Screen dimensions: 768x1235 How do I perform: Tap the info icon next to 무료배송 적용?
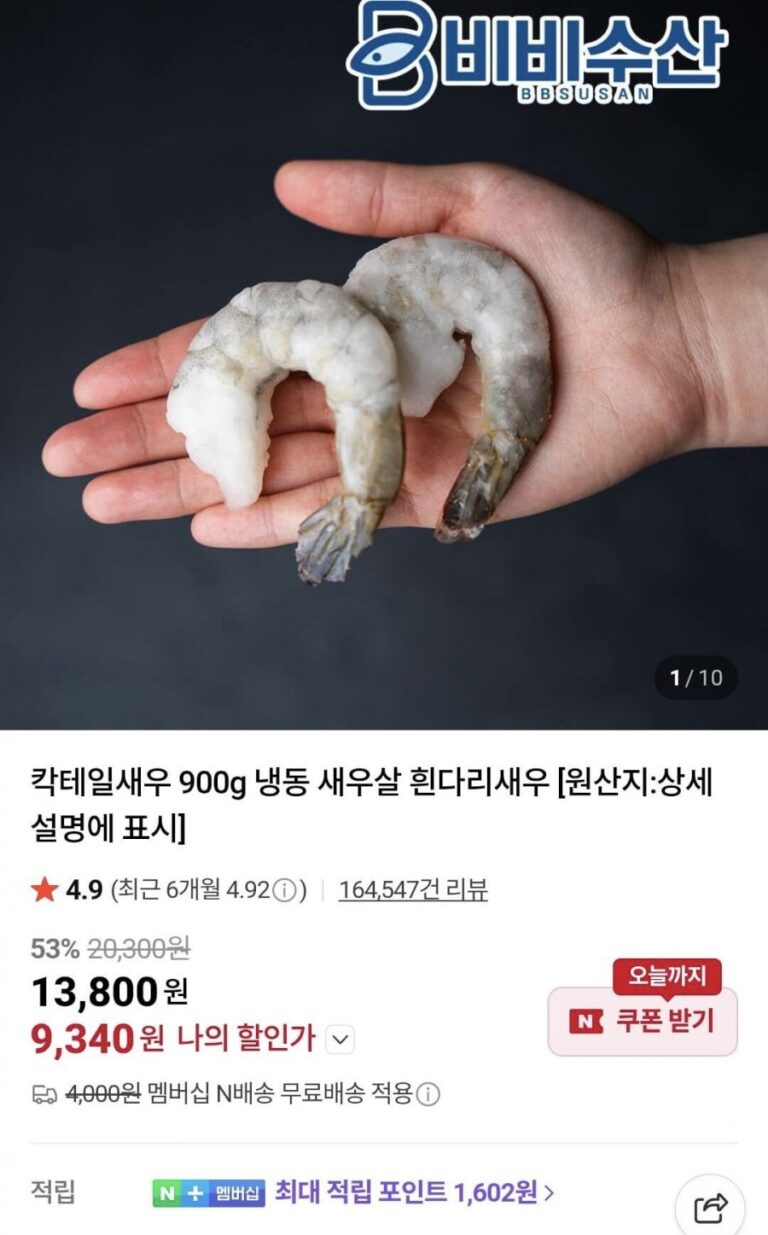click(428, 1094)
